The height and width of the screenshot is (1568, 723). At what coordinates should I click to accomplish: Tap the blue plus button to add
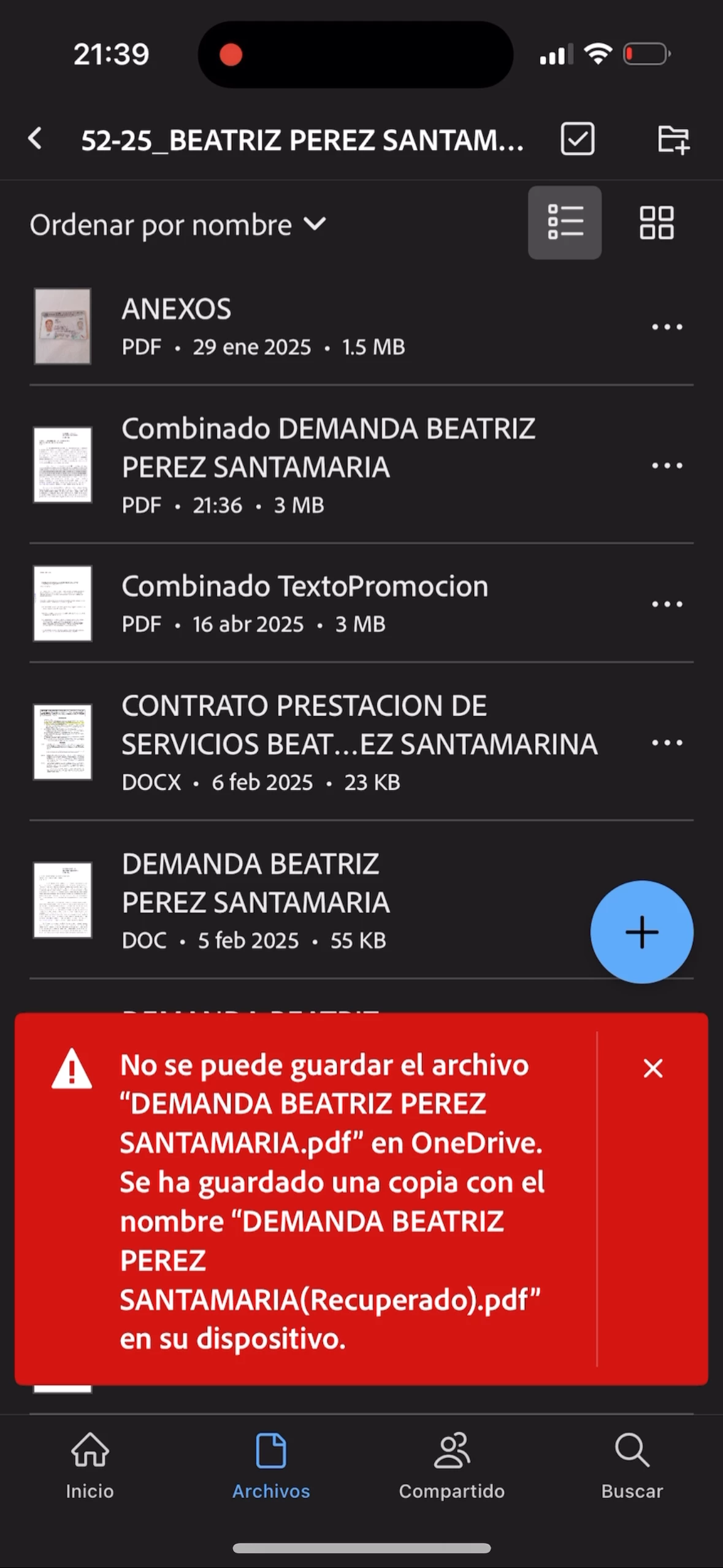click(641, 932)
